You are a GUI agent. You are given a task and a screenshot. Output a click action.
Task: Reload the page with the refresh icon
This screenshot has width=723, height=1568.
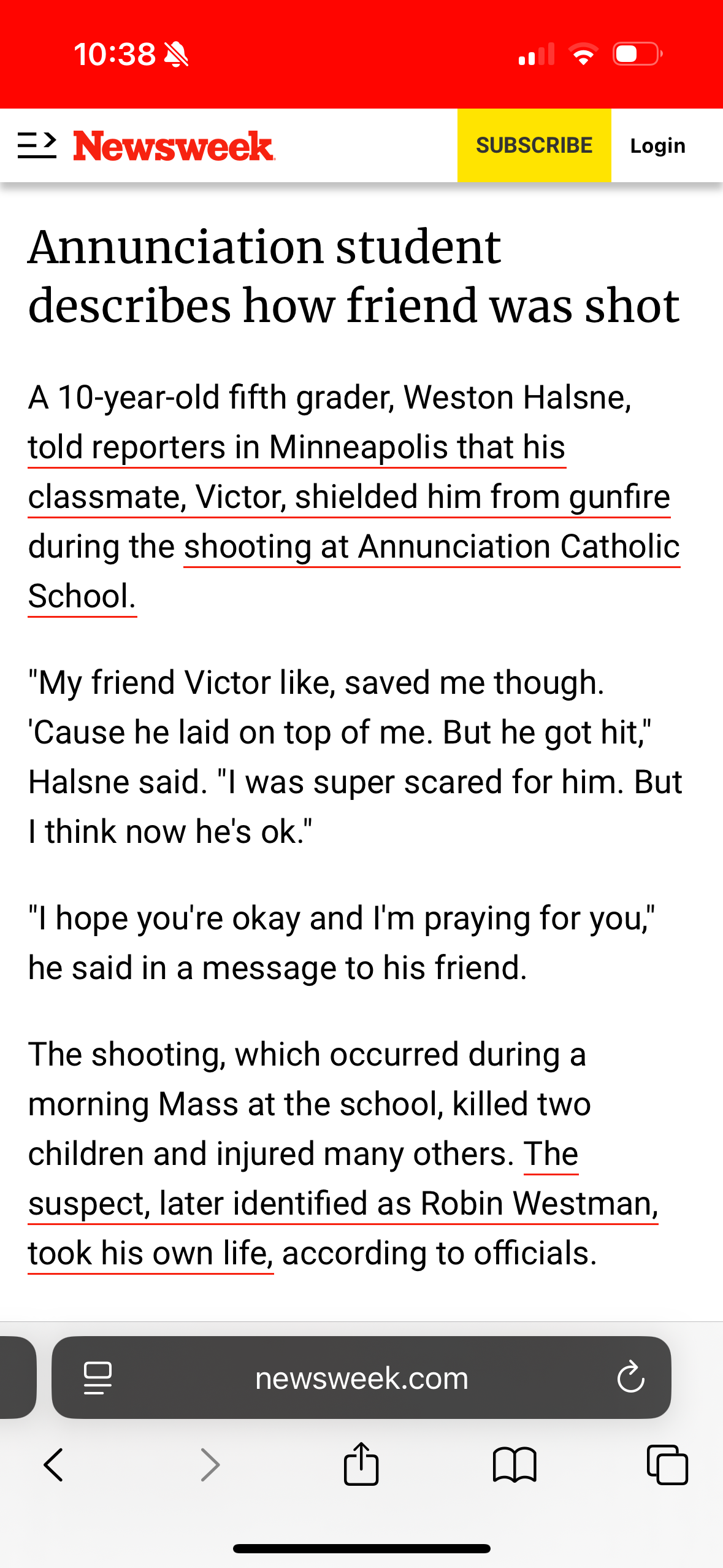[630, 1378]
